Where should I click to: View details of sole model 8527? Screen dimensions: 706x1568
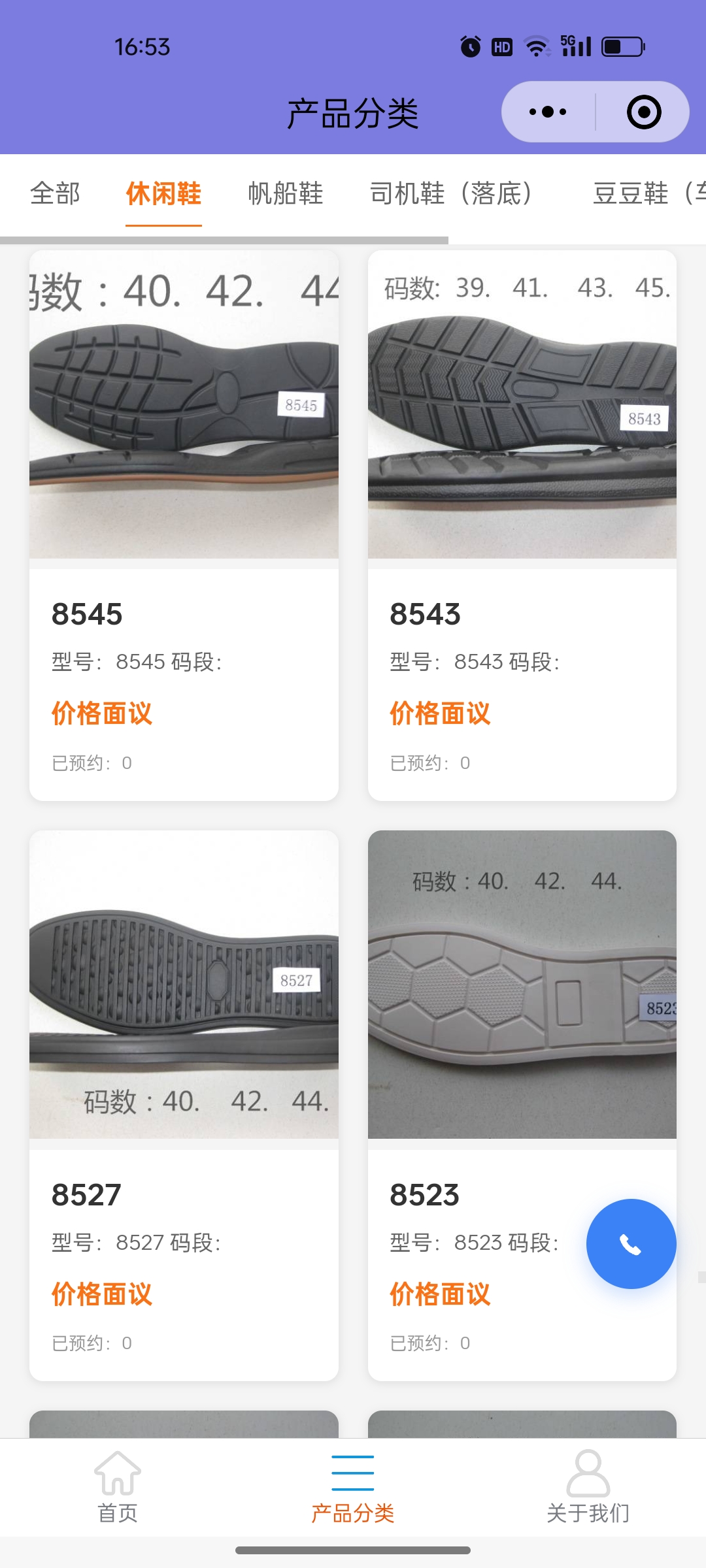tap(184, 1104)
